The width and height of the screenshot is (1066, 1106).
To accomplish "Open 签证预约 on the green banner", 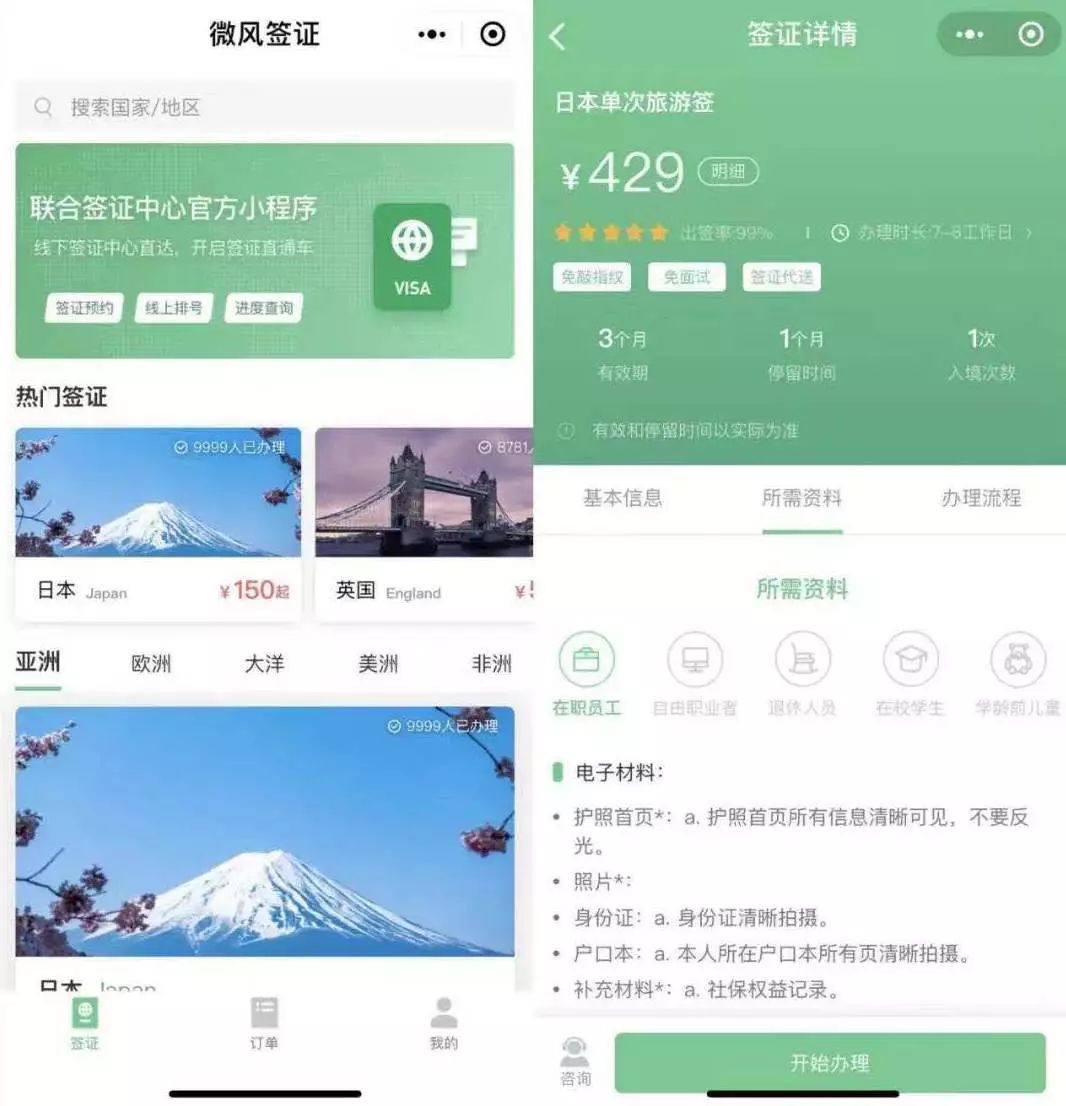I will [x=84, y=308].
